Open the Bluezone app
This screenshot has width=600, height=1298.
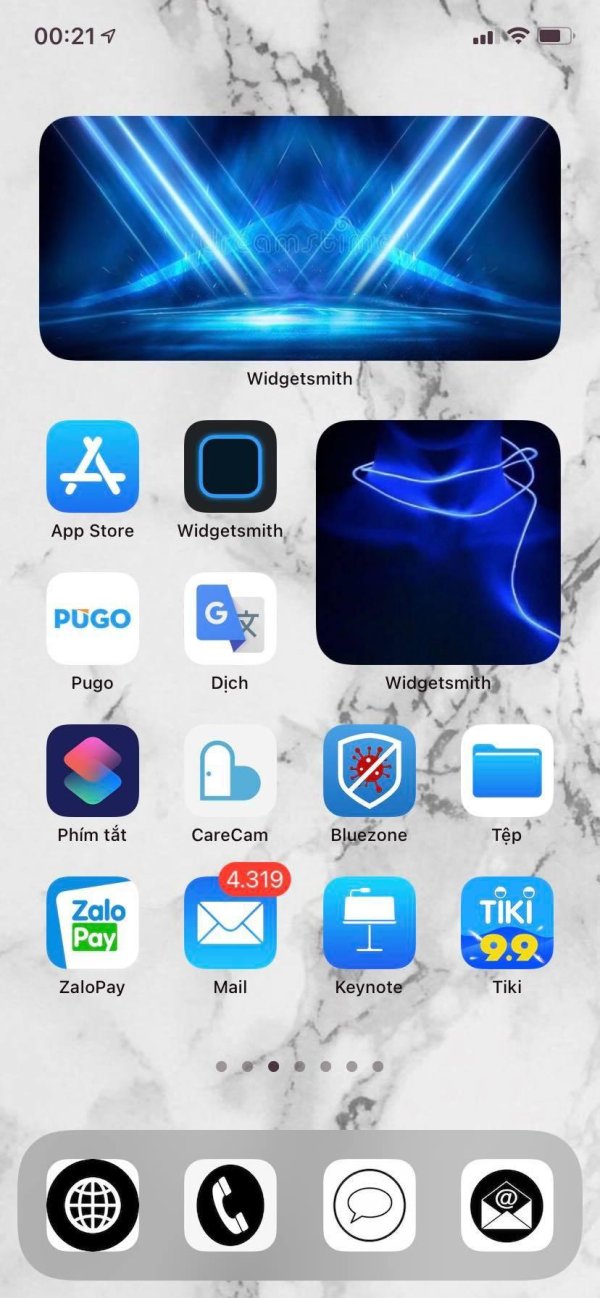pos(369,770)
